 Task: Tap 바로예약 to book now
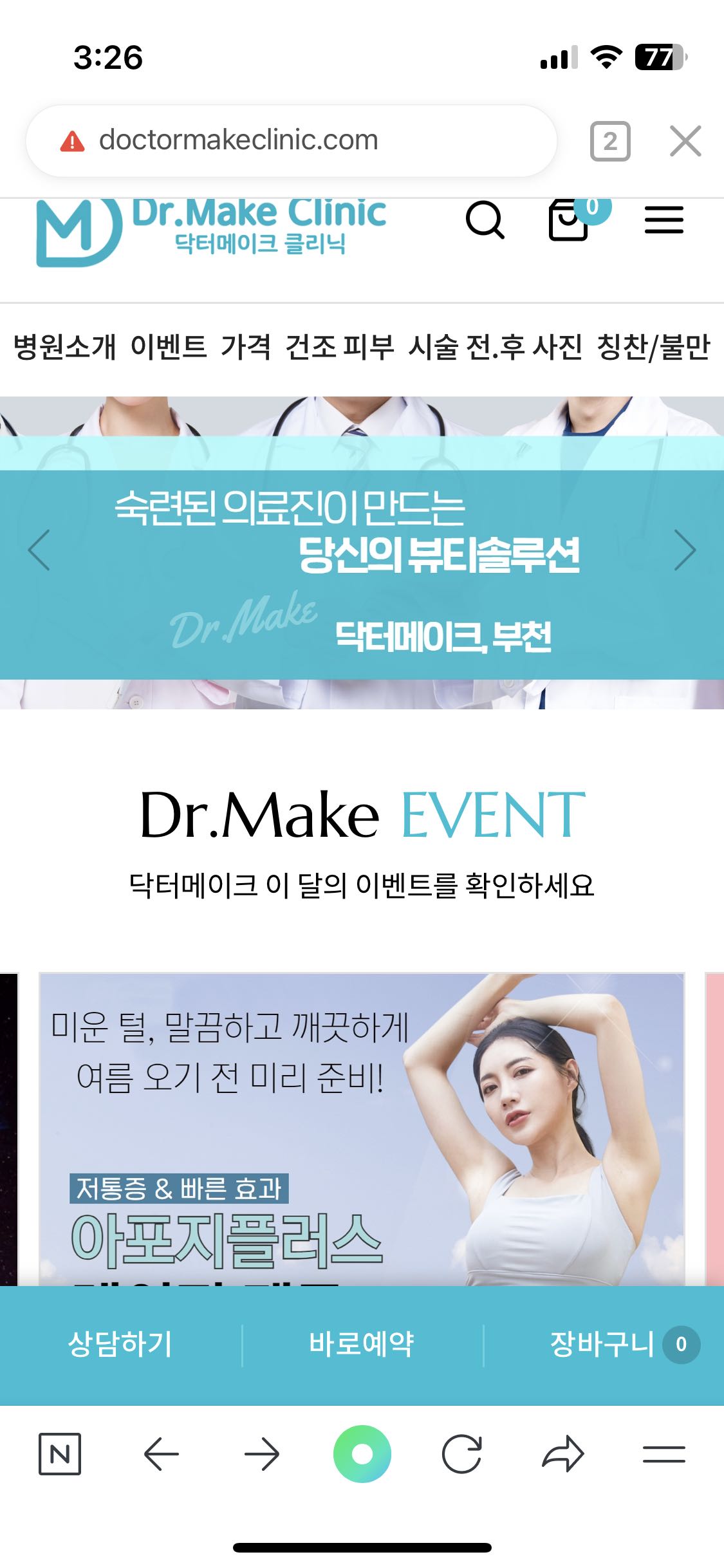(362, 1345)
